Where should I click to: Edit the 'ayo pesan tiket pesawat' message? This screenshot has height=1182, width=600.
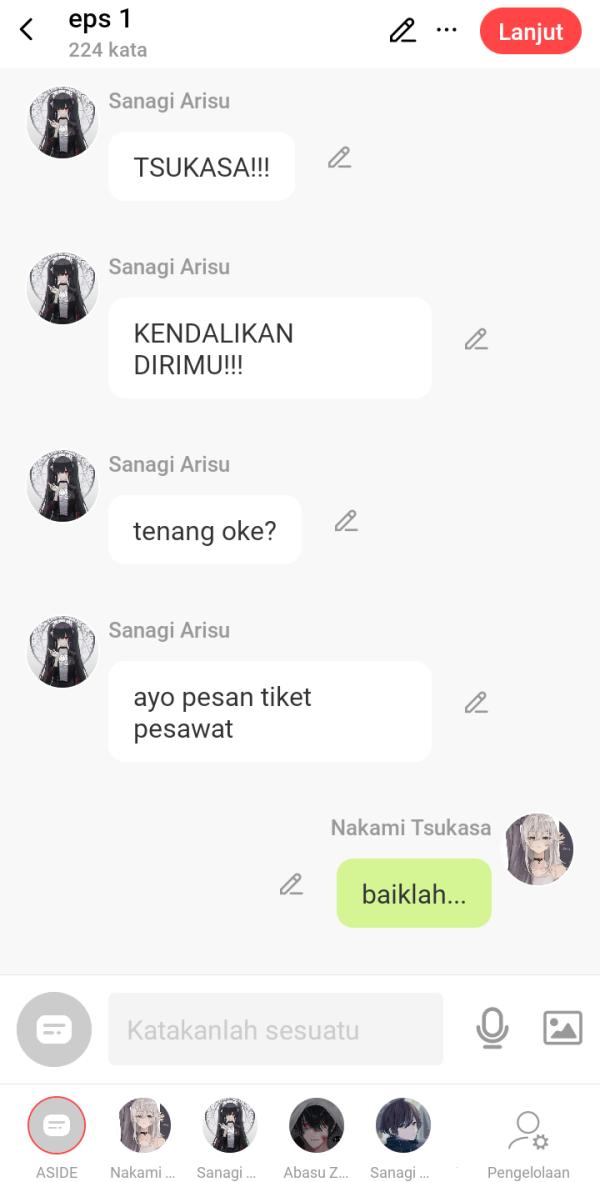[476, 703]
